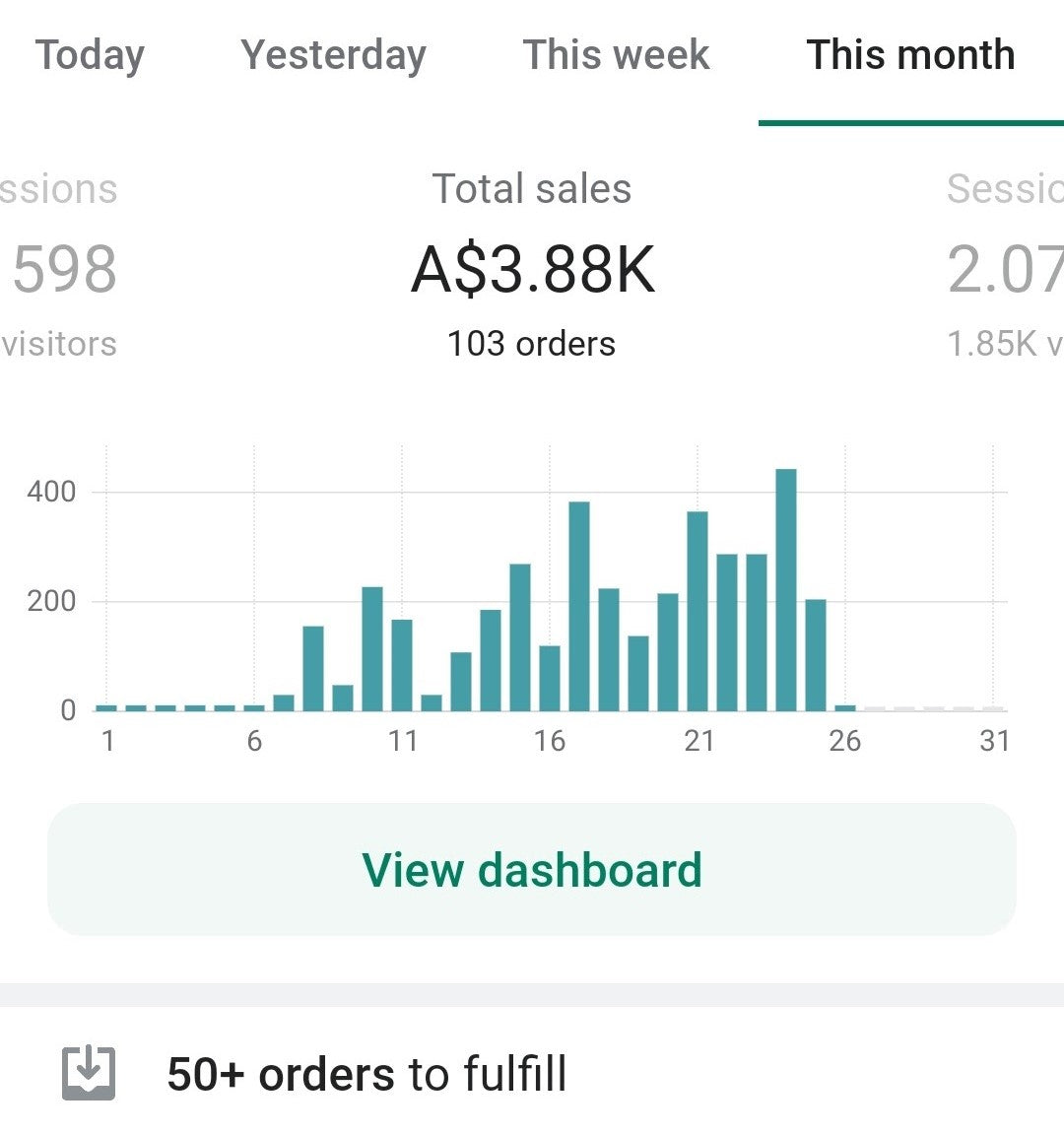Open View dashboard
Viewport: 1064px width, 1134px height.
click(531, 870)
